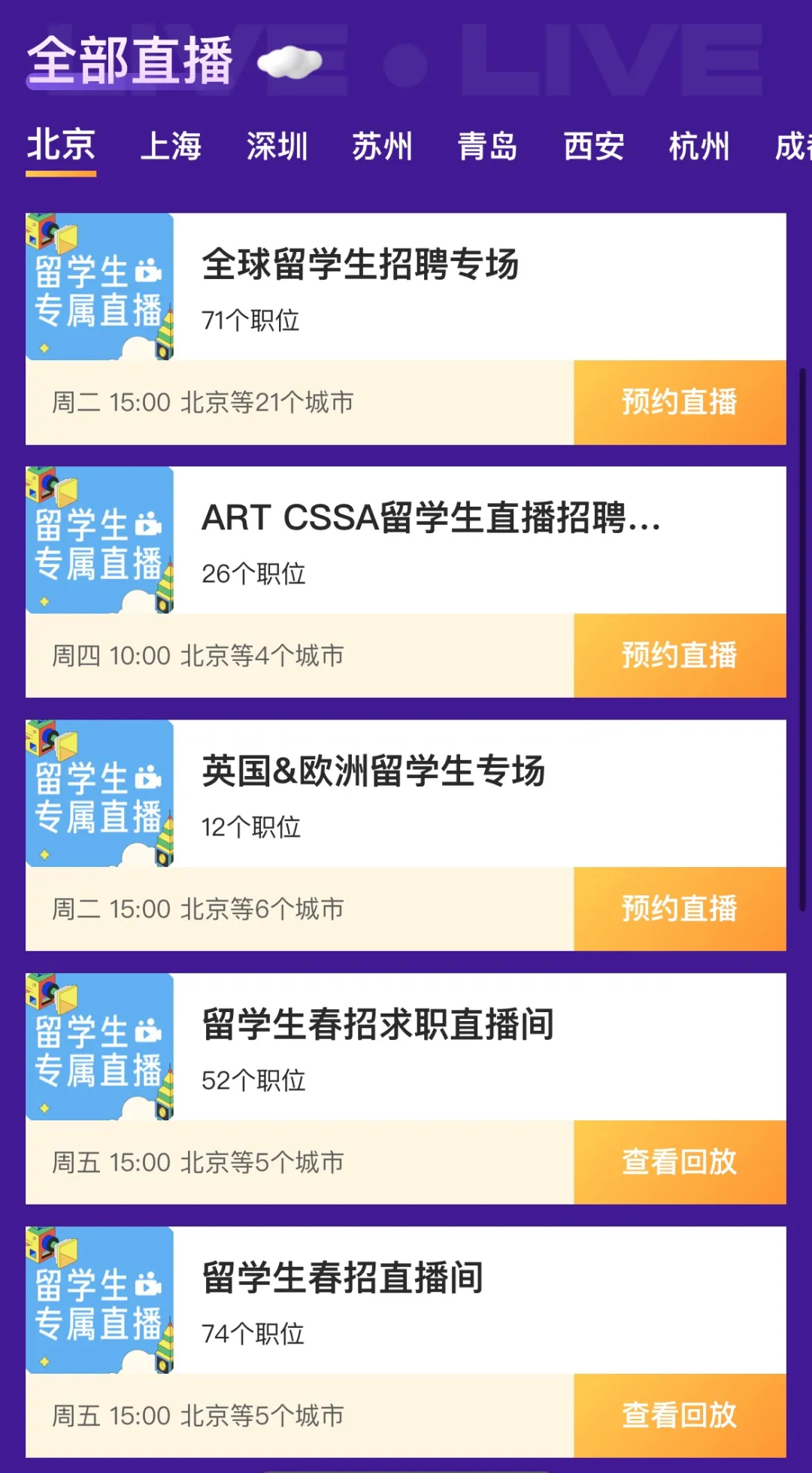Image resolution: width=812 pixels, height=1473 pixels.
Task: Switch to the 苏州 tab
Action: (x=383, y=146)
